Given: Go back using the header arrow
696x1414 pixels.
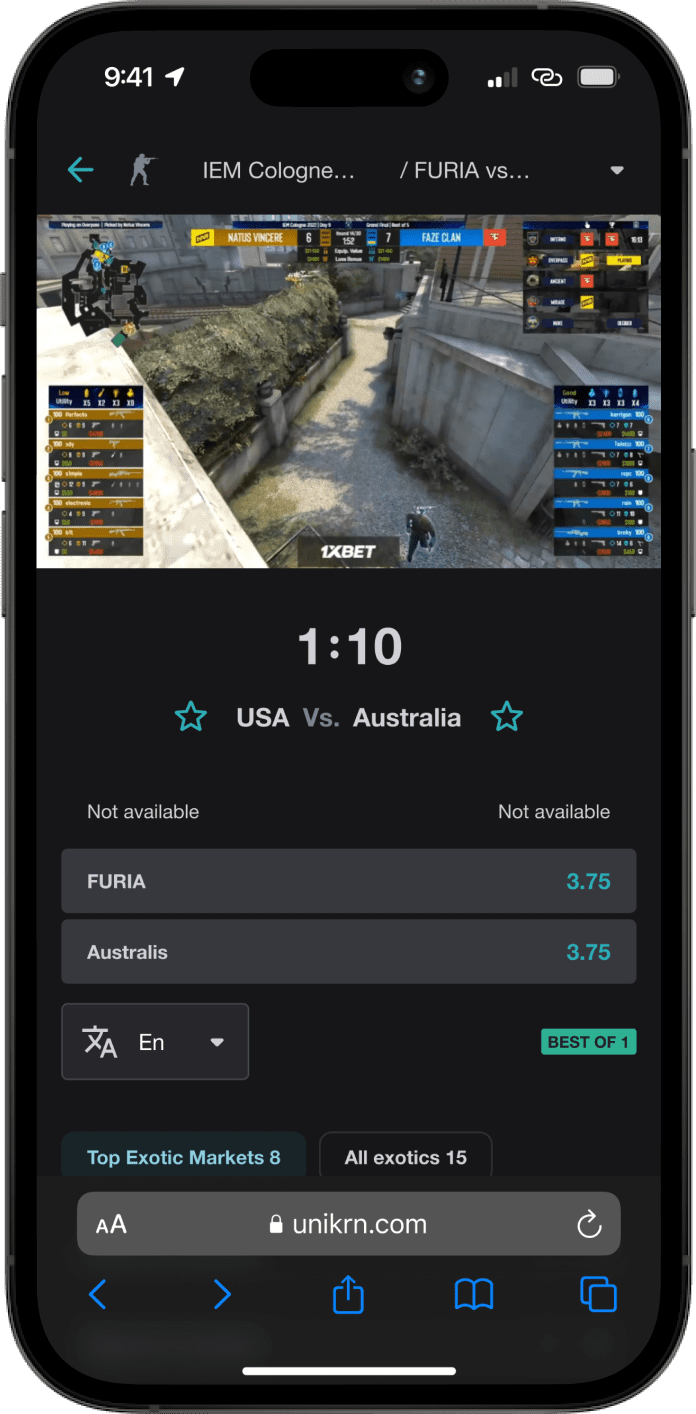Looking at the screenshot, I should (80, 170).
